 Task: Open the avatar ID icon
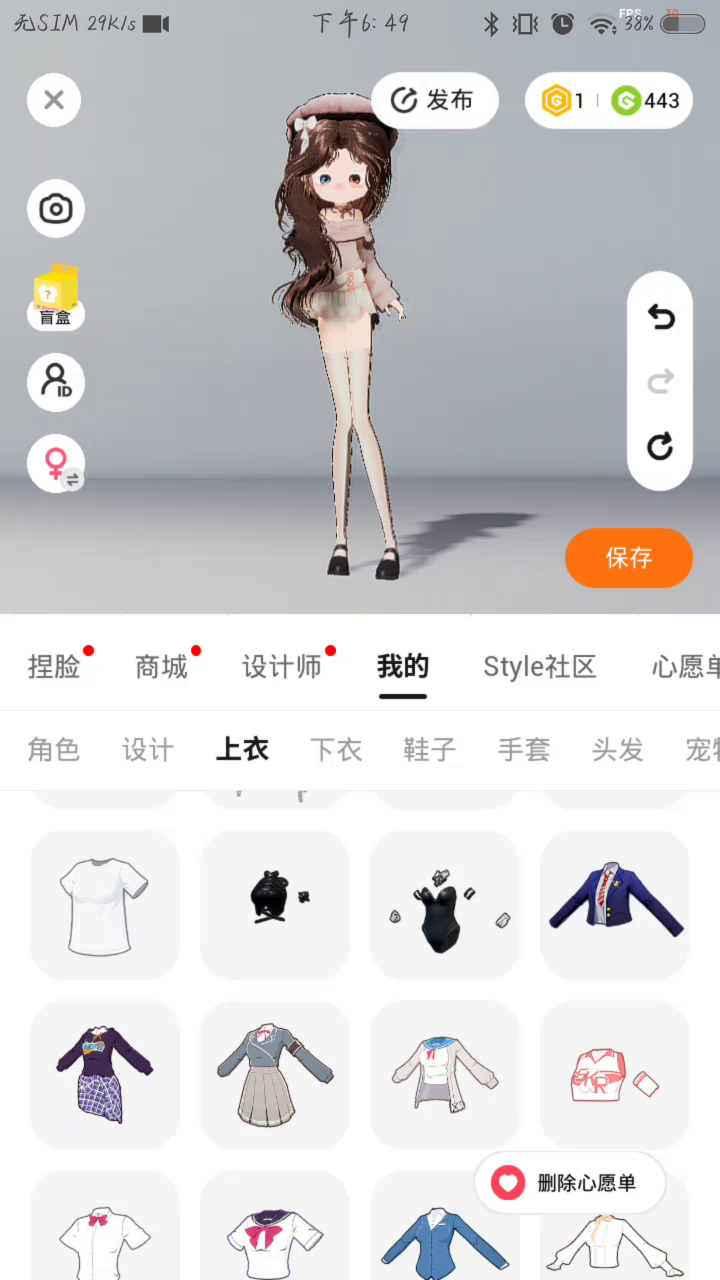pos(56,382)
